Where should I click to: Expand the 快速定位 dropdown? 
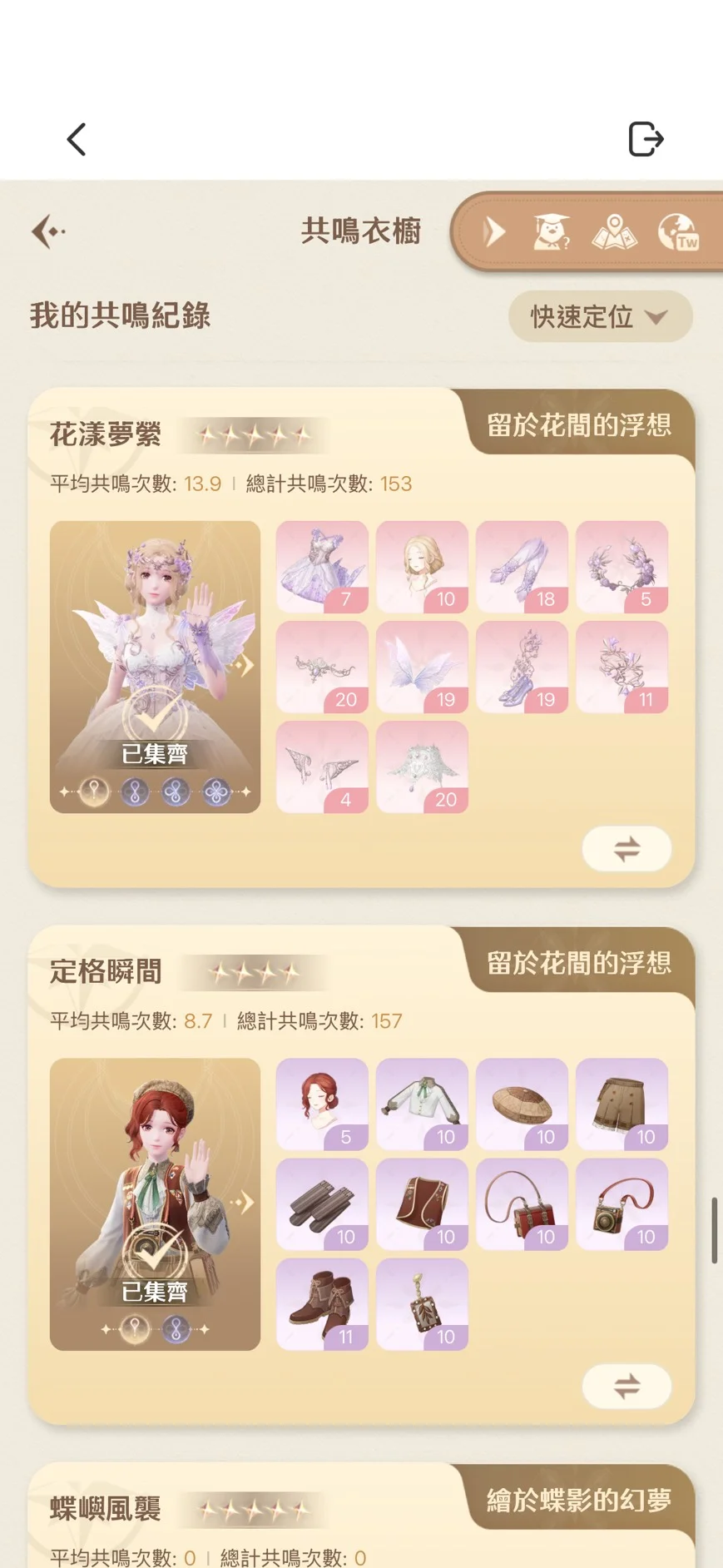tap(600, 316)
